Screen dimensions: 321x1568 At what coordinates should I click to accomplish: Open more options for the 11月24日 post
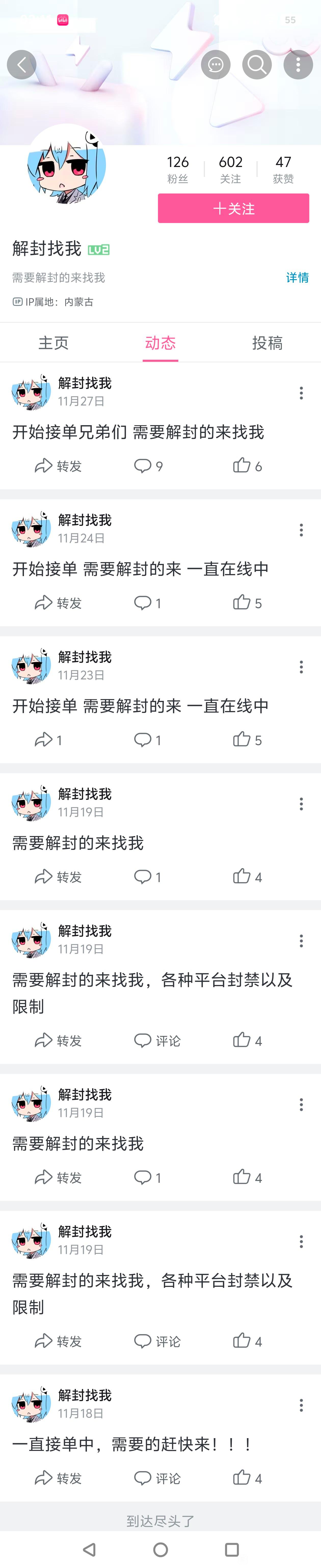(301, 530)
